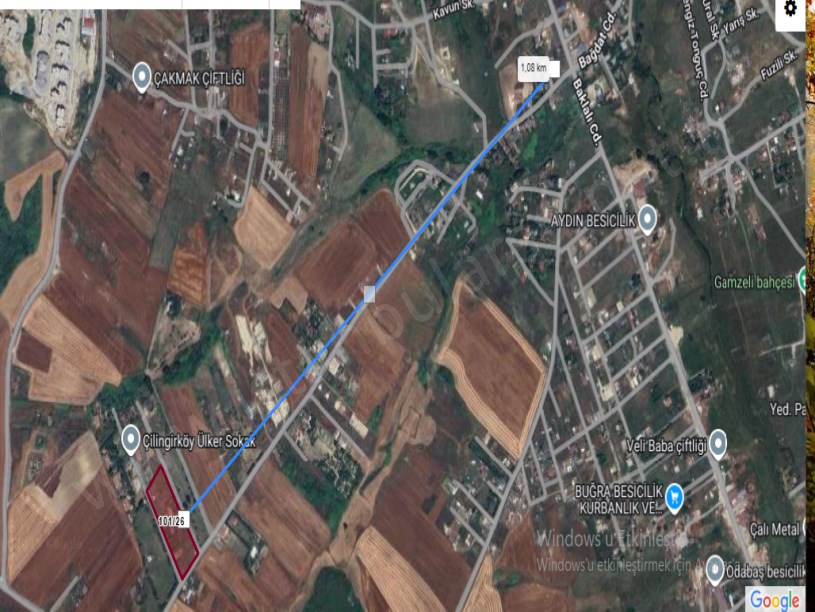Screen dimensions: 815x612
Task: Open the settings gear icon
Action: (790, 9)
